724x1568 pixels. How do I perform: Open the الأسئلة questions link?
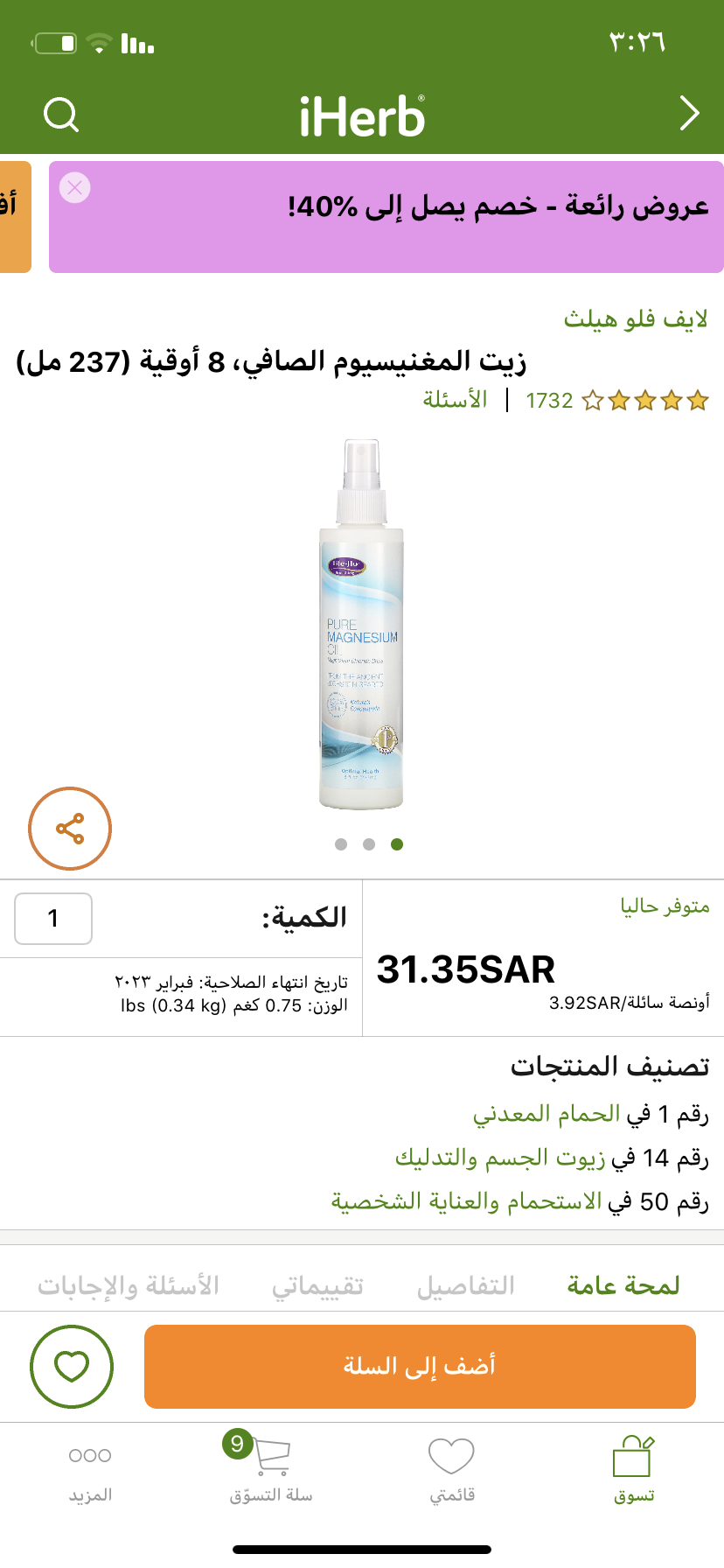click(x=455, y=400)
